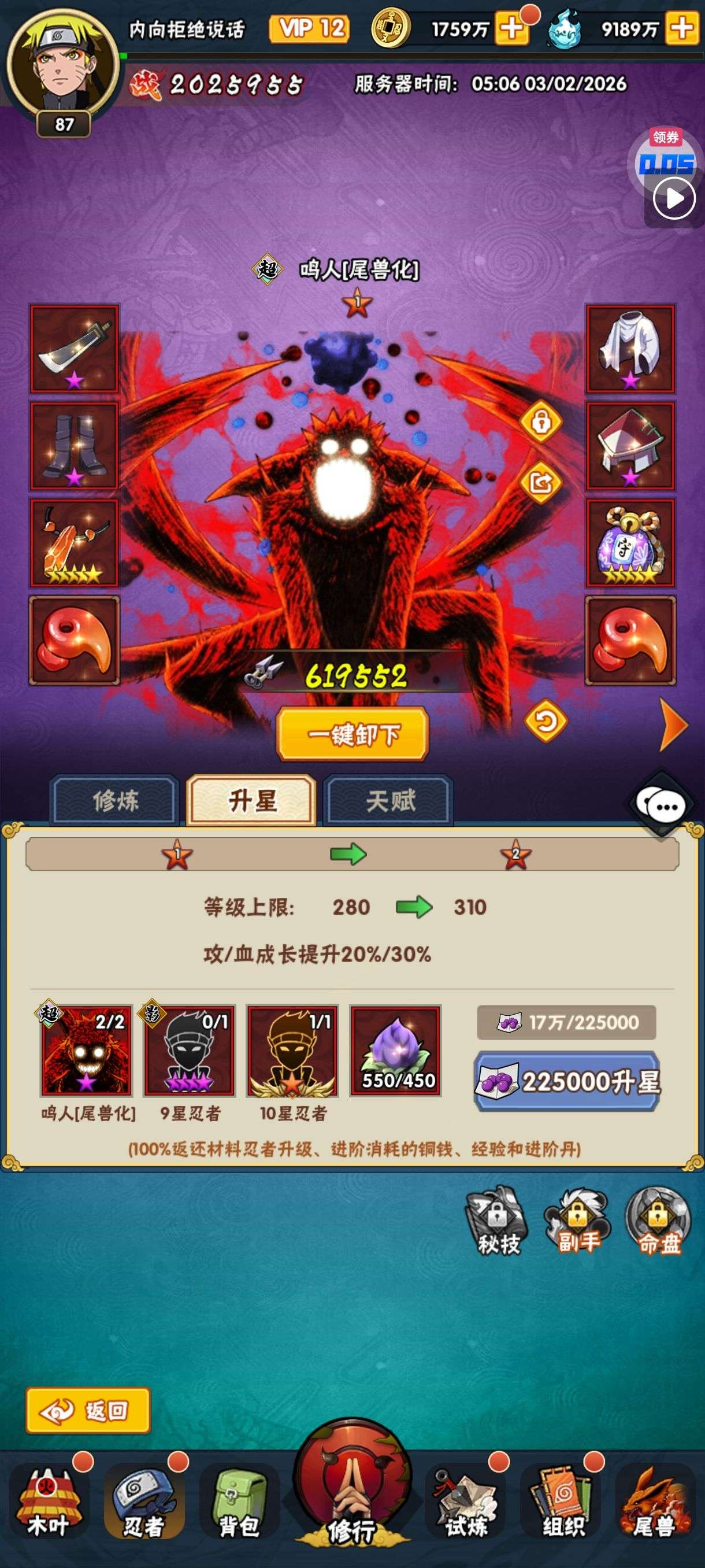Open the 试炼 section

pos(466,1502)
